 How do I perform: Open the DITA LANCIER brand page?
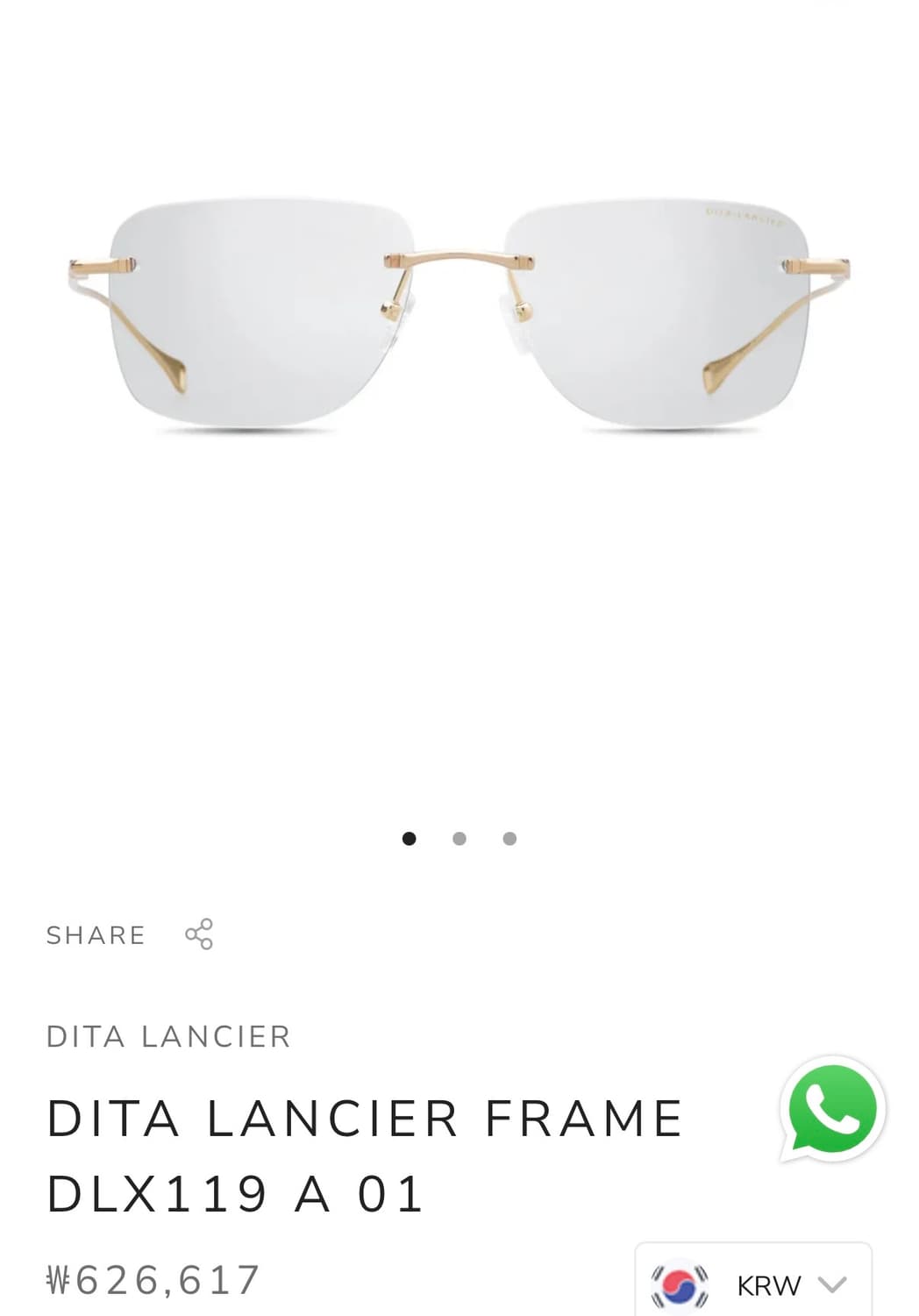[x=168, y=1035]
